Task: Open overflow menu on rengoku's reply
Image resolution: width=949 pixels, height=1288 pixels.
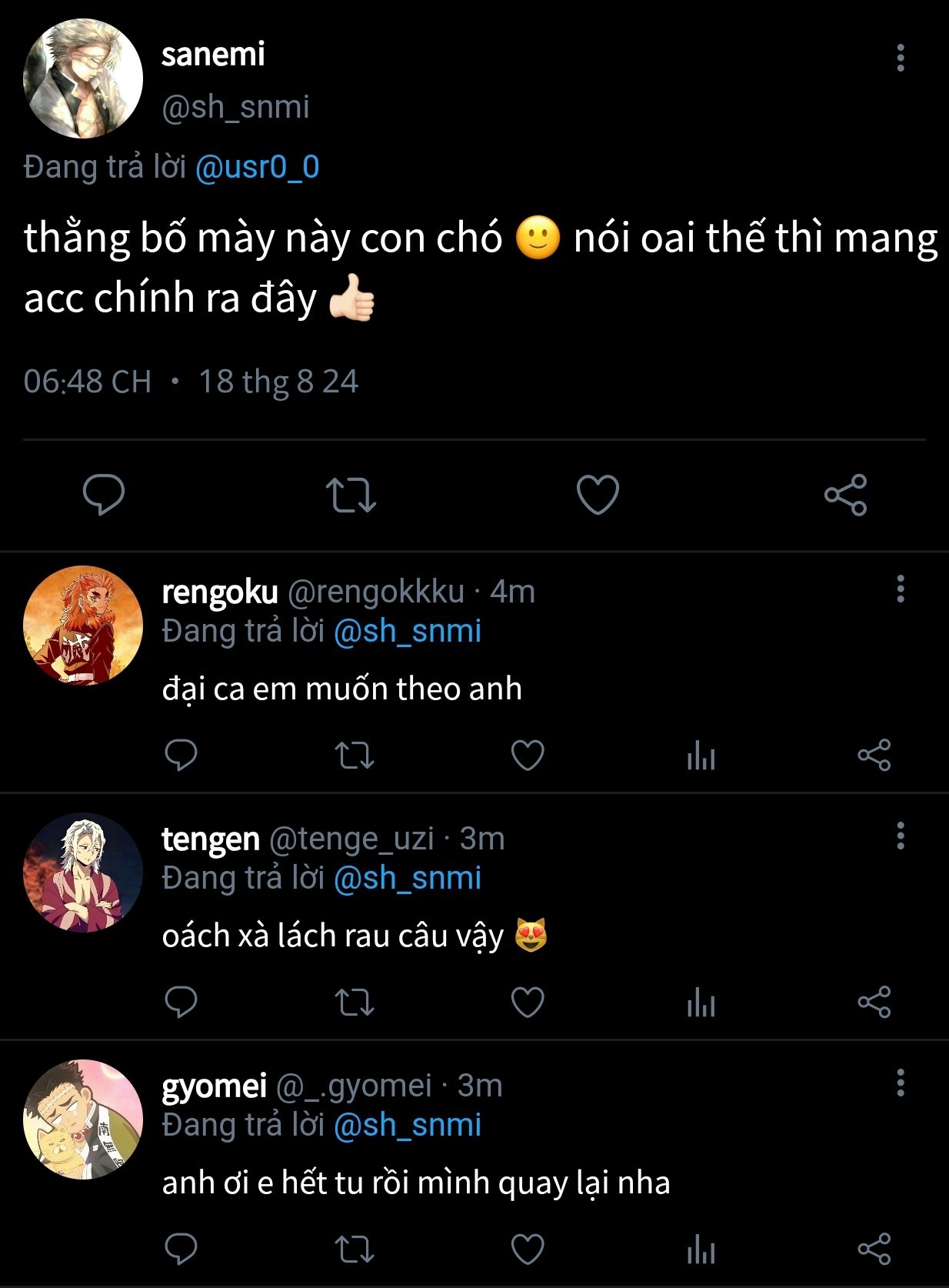Action: tap(900, 589)
